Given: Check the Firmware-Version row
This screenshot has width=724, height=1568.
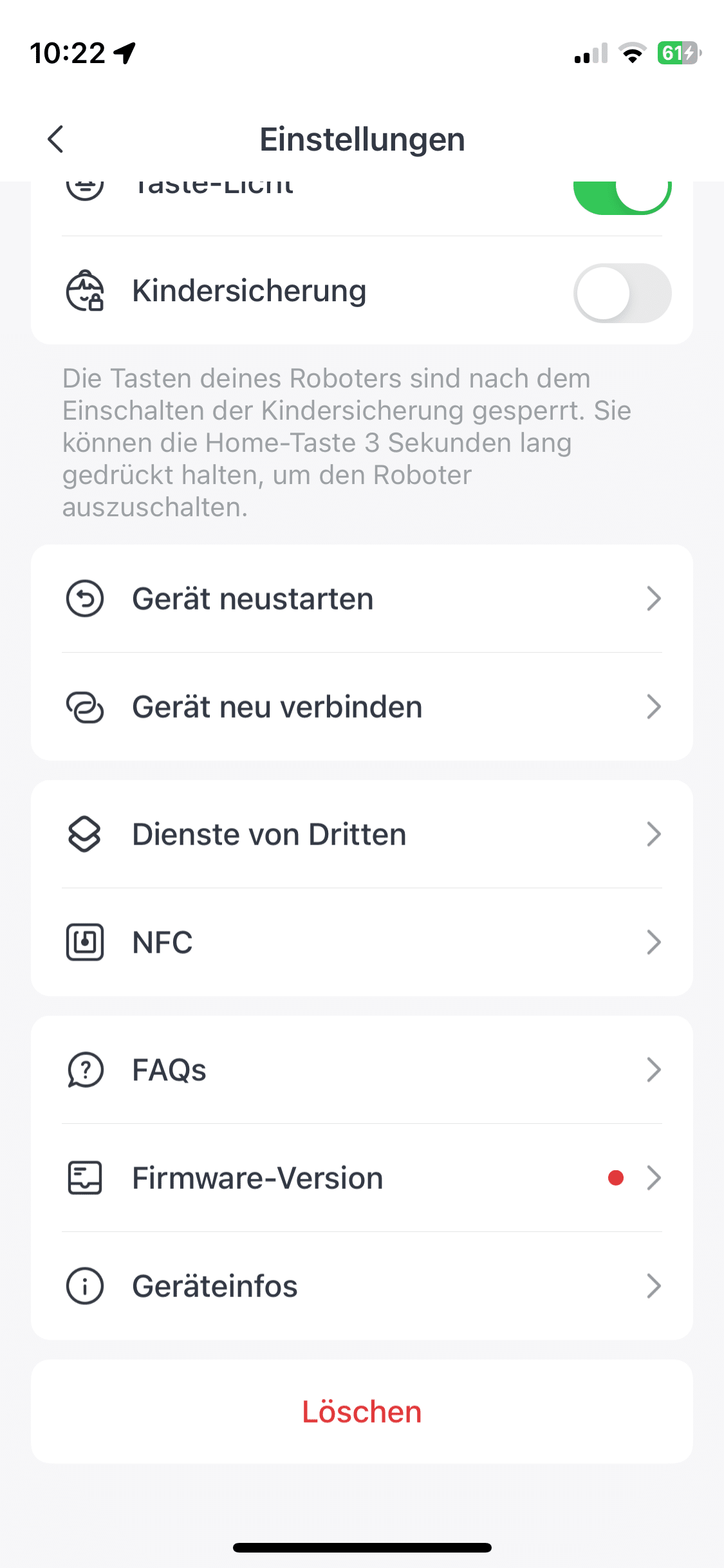Looking at the screenshot, I should 362,1178.
